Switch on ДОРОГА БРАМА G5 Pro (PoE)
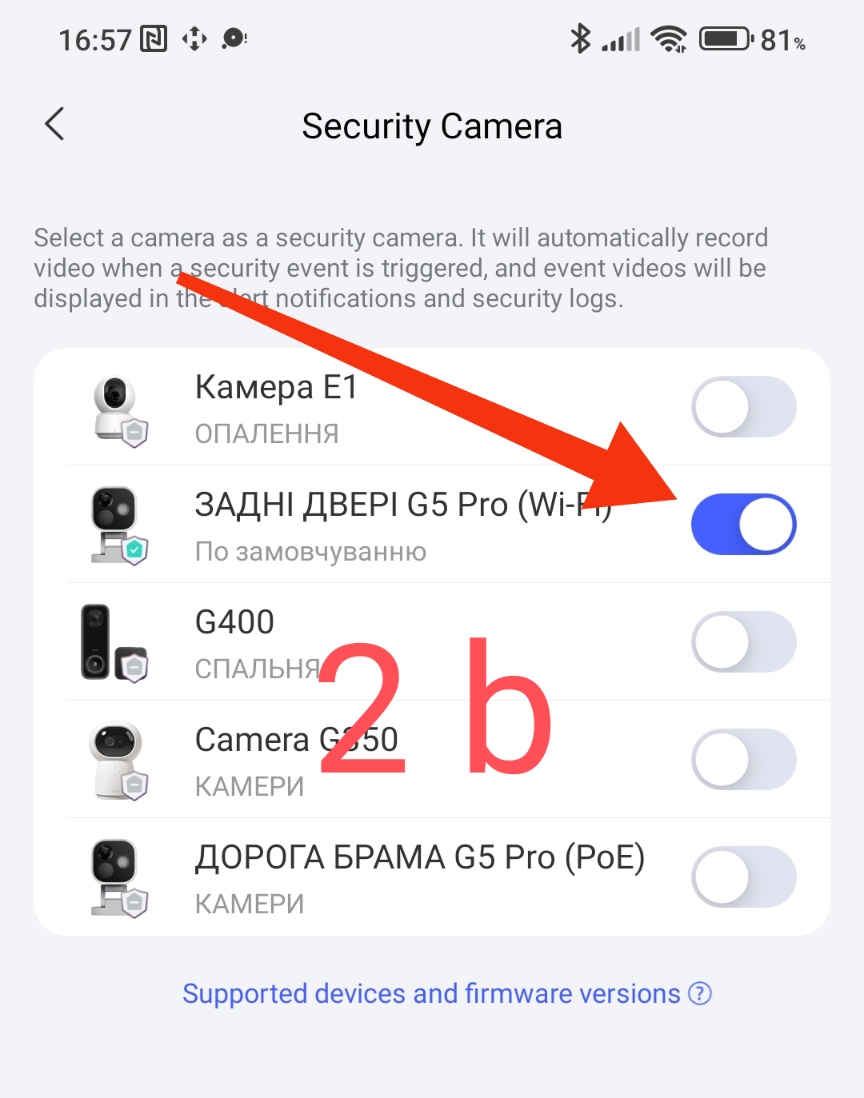The height and width of the screenshot is (1098, 864). click(x=743, y=877)
